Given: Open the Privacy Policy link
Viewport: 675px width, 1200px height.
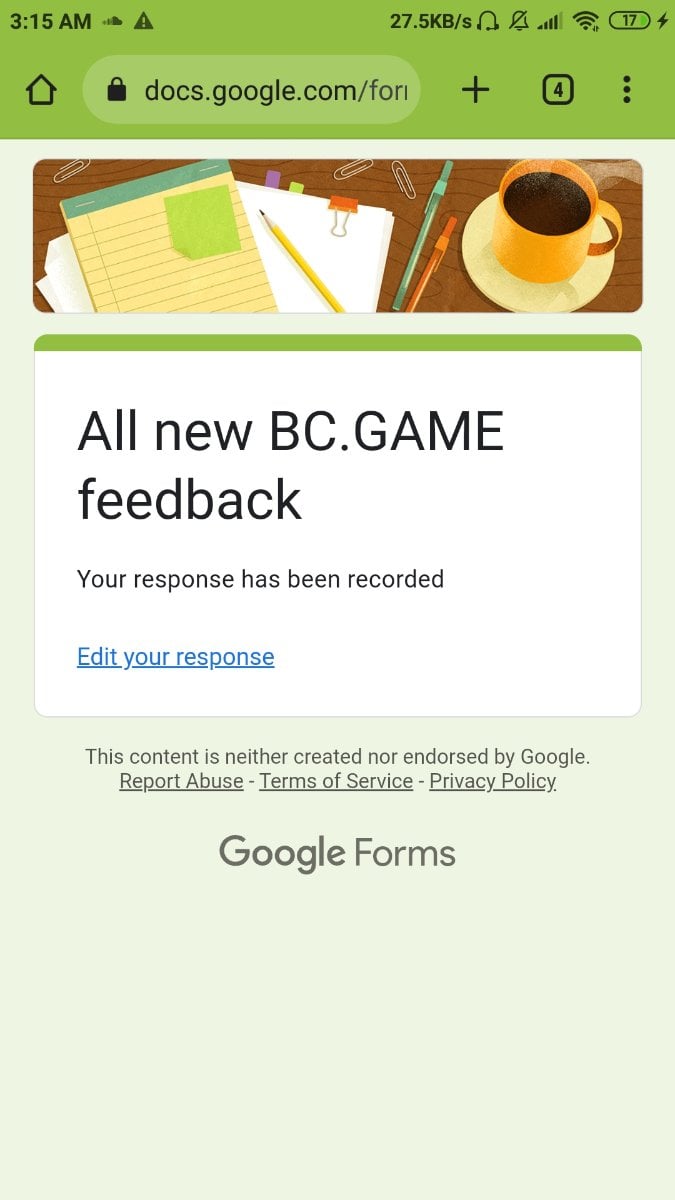Looking at the screenshot, I should pyautogui.click(x=492, y=782).
